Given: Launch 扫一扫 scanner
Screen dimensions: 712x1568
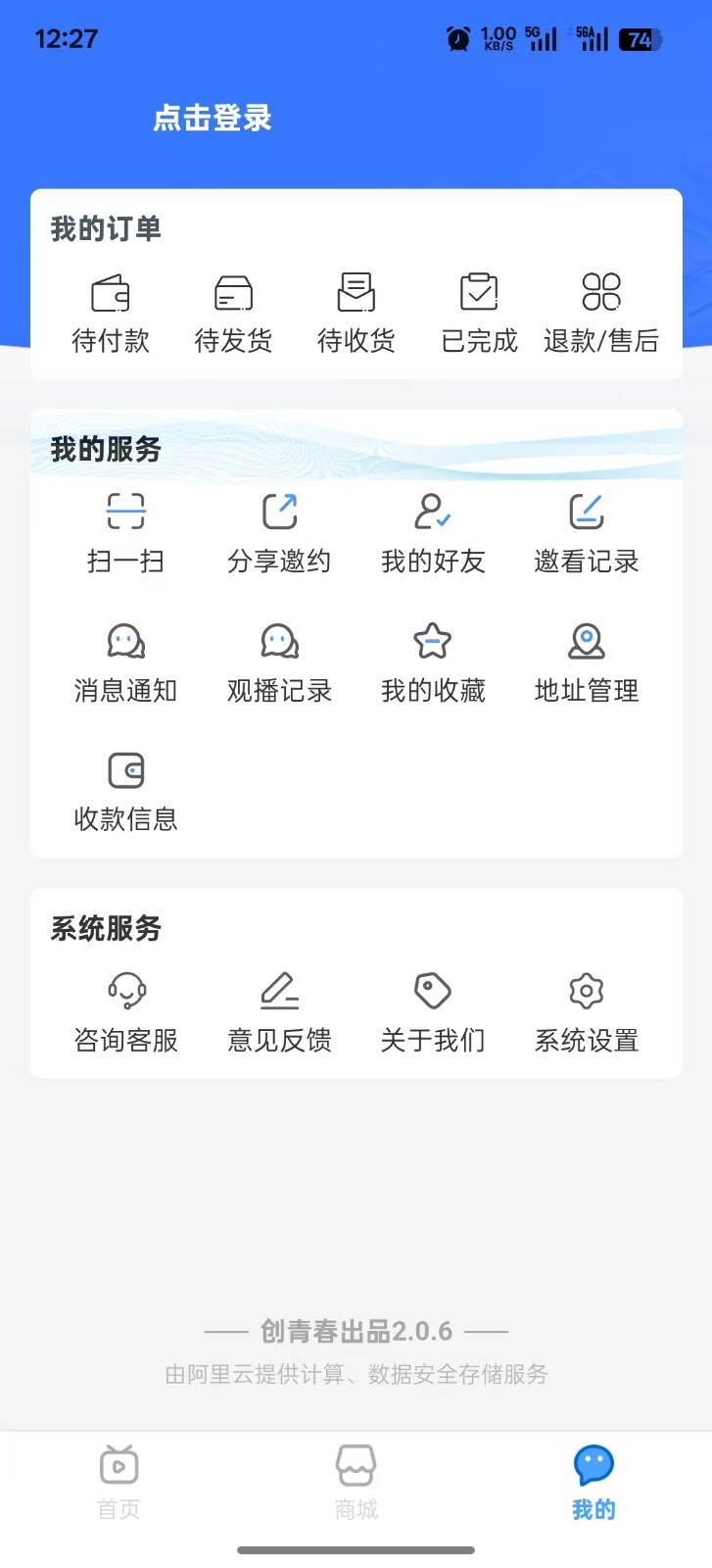Looking at the screenshot, I should pos(125,532).
